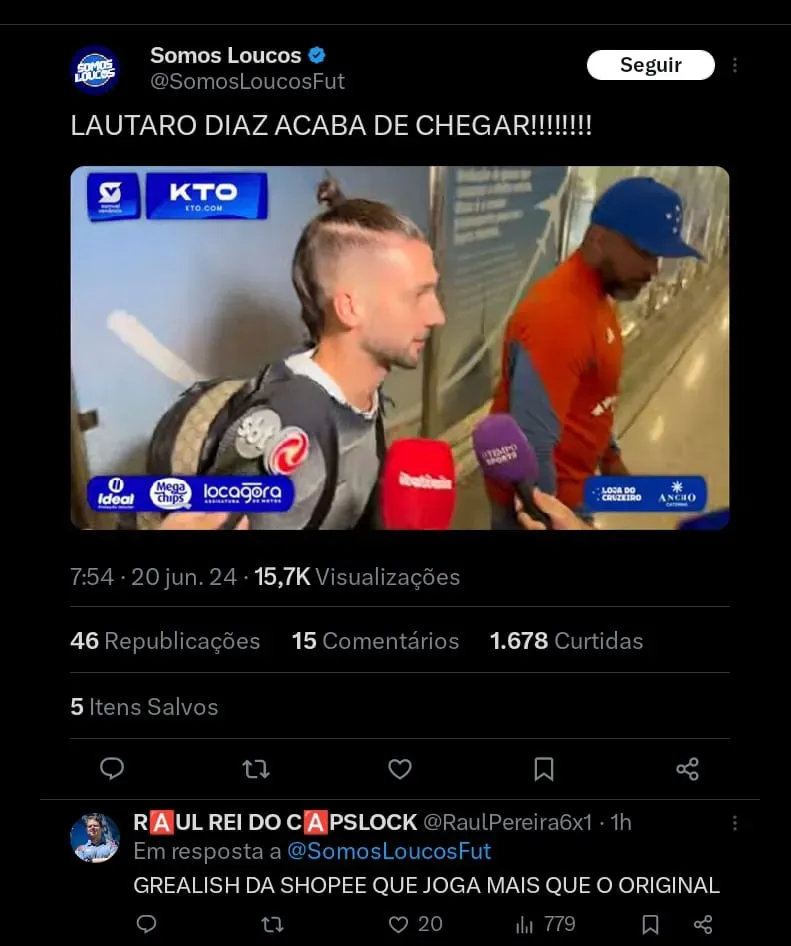Share the Somos Loucos post
791x946 pixels.
(687, 768)
